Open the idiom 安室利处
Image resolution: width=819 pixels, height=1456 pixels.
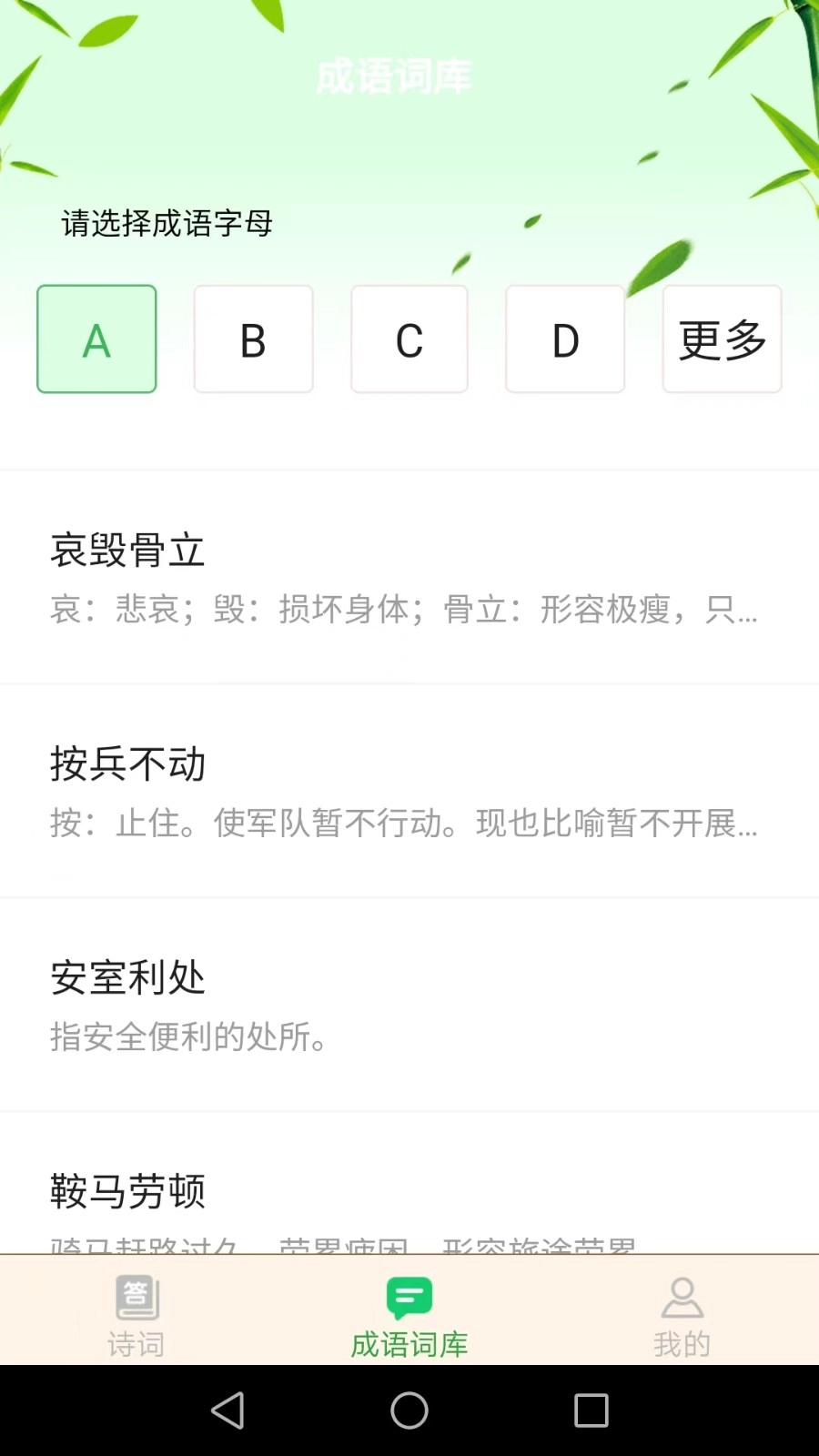tap(127, 977)
